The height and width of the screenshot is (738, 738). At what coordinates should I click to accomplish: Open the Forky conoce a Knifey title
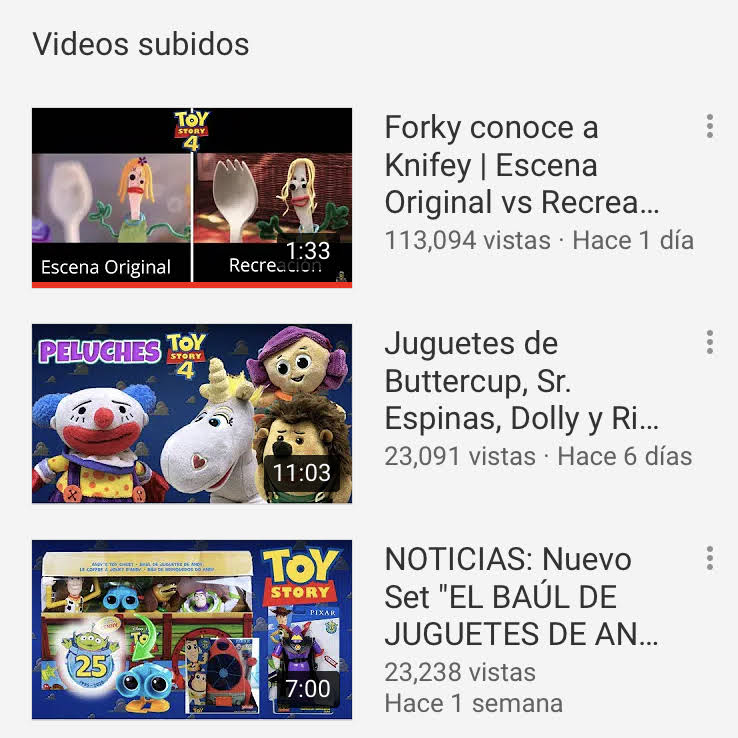pyautogui.click(x=520, y=165)
